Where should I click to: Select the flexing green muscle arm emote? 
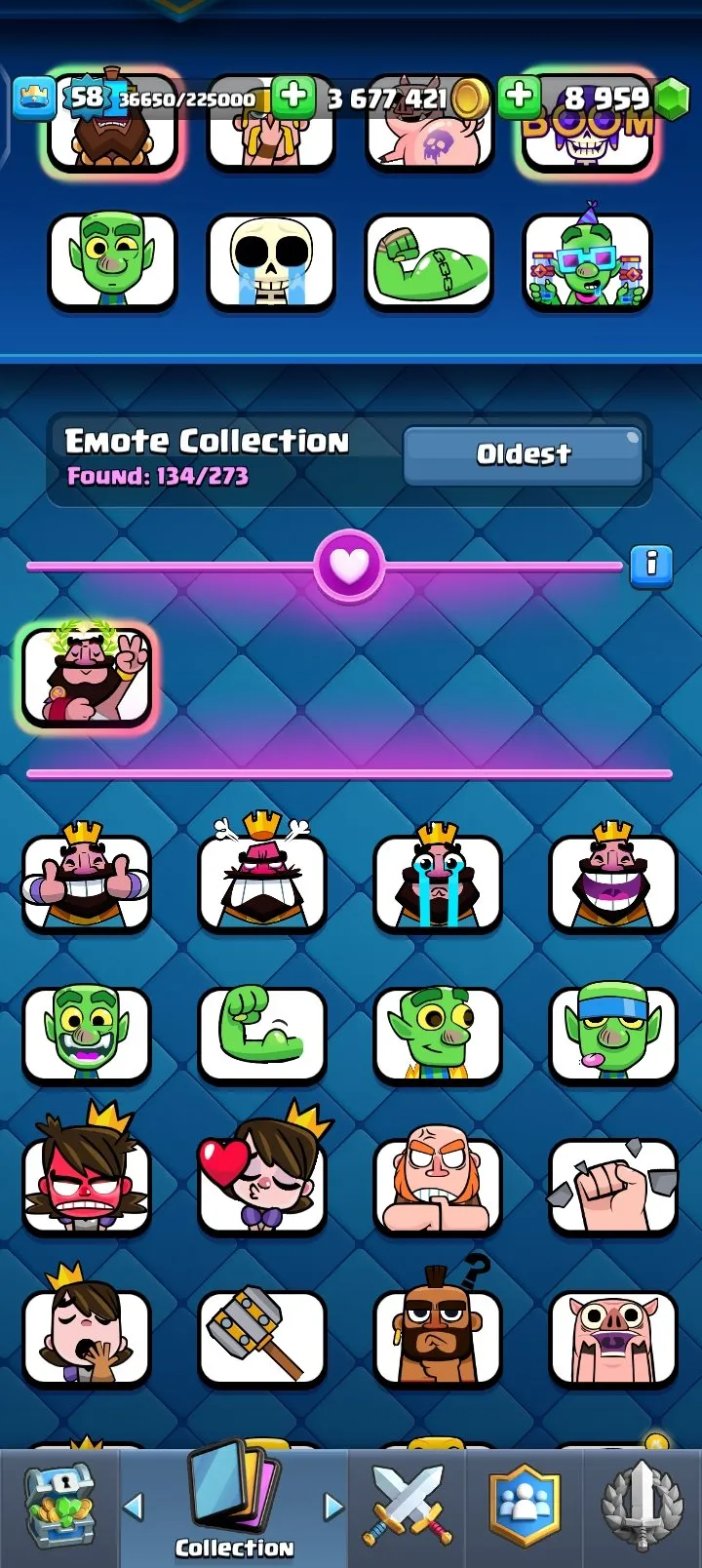(x=429, y=263)
